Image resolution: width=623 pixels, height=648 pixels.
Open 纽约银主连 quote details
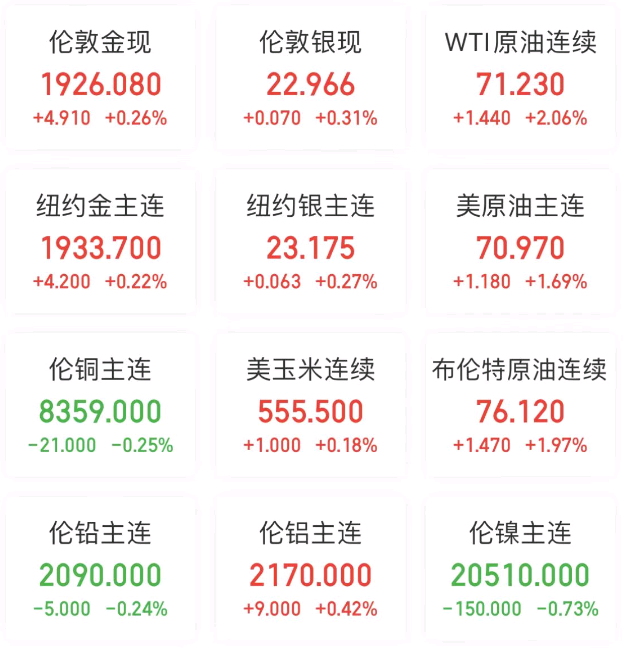pos(310,246)
